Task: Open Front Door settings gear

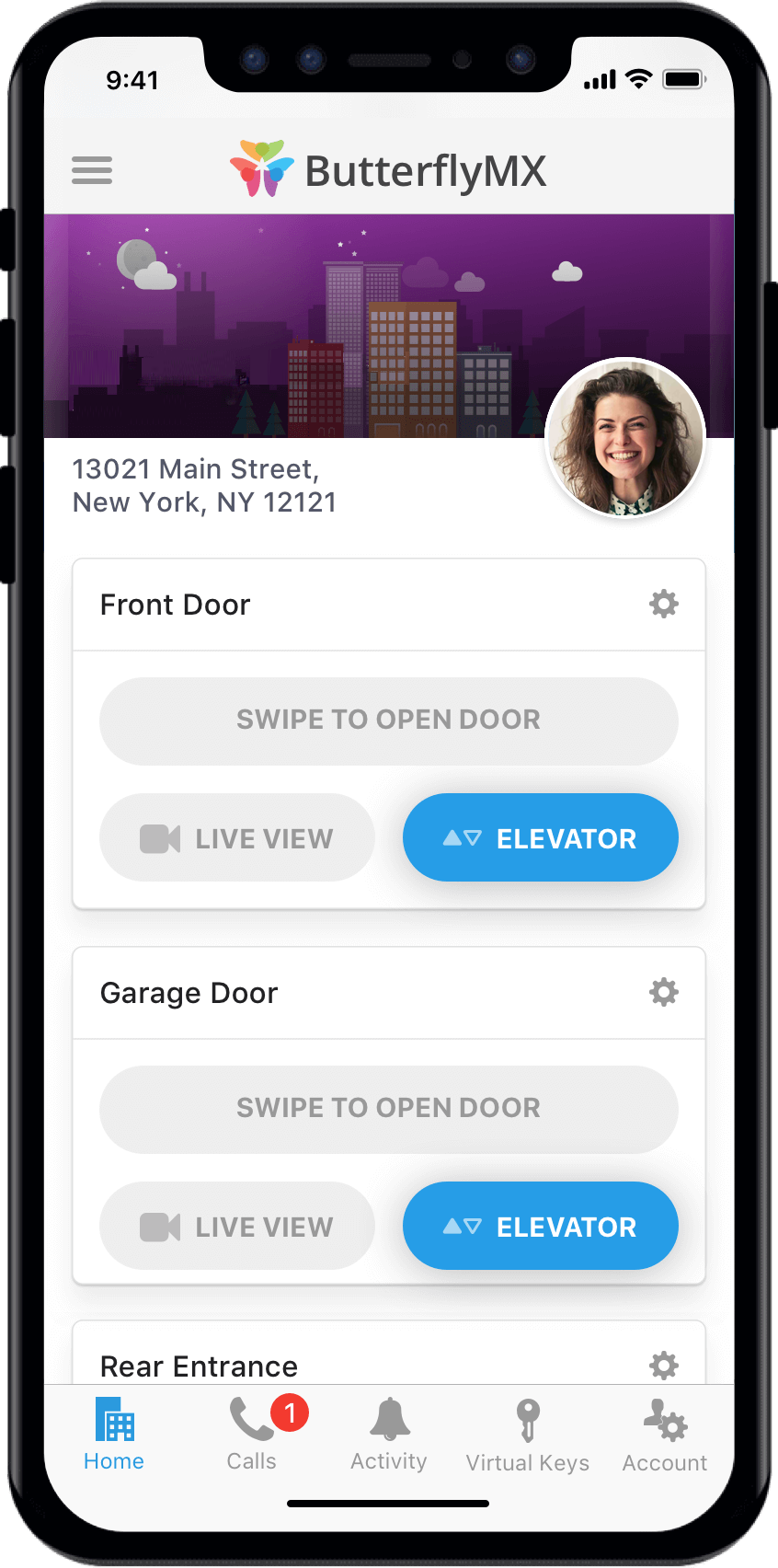Action: tap(663, 605)
